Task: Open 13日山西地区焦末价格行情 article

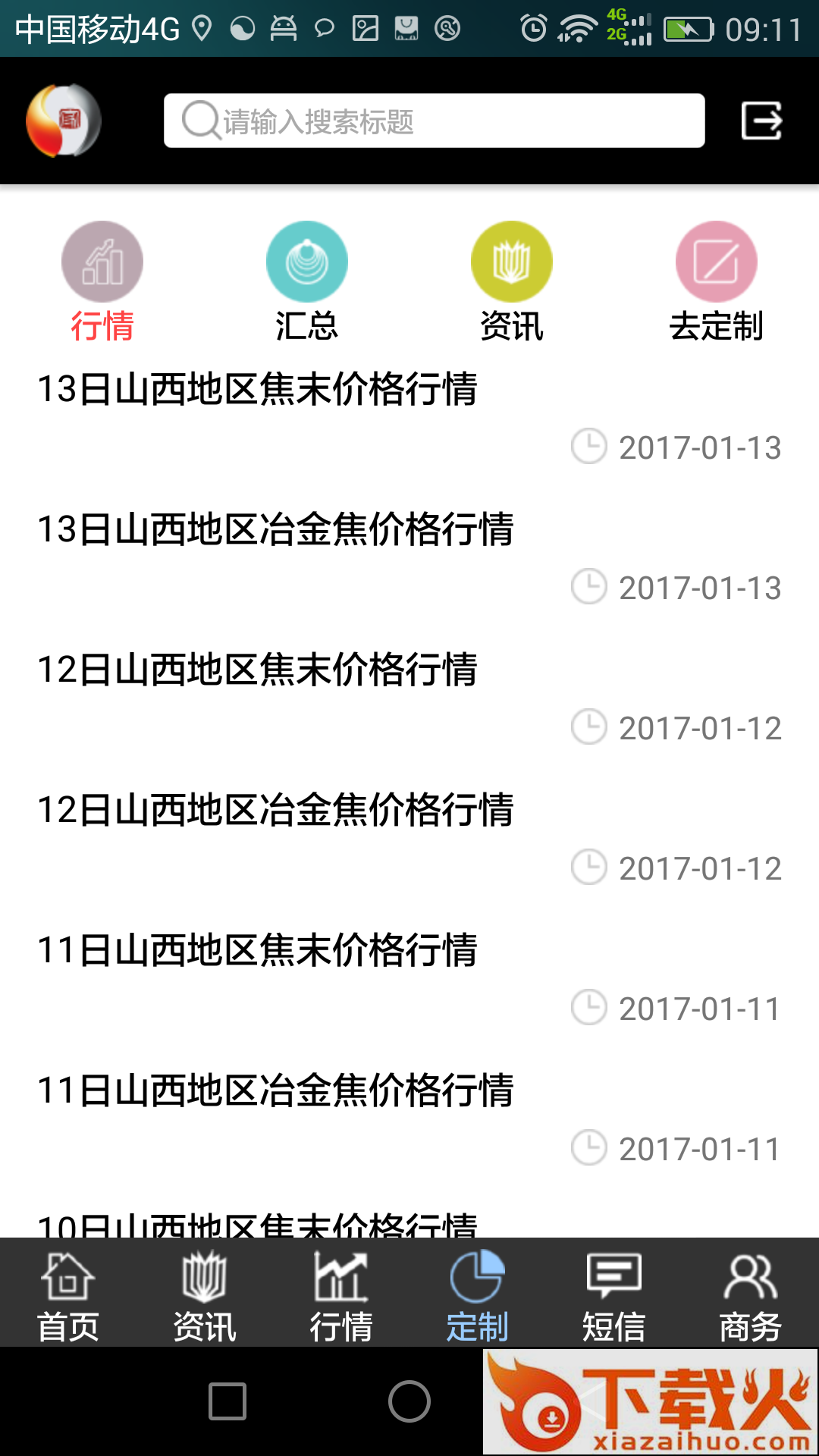Action: (x=258, y=390)
